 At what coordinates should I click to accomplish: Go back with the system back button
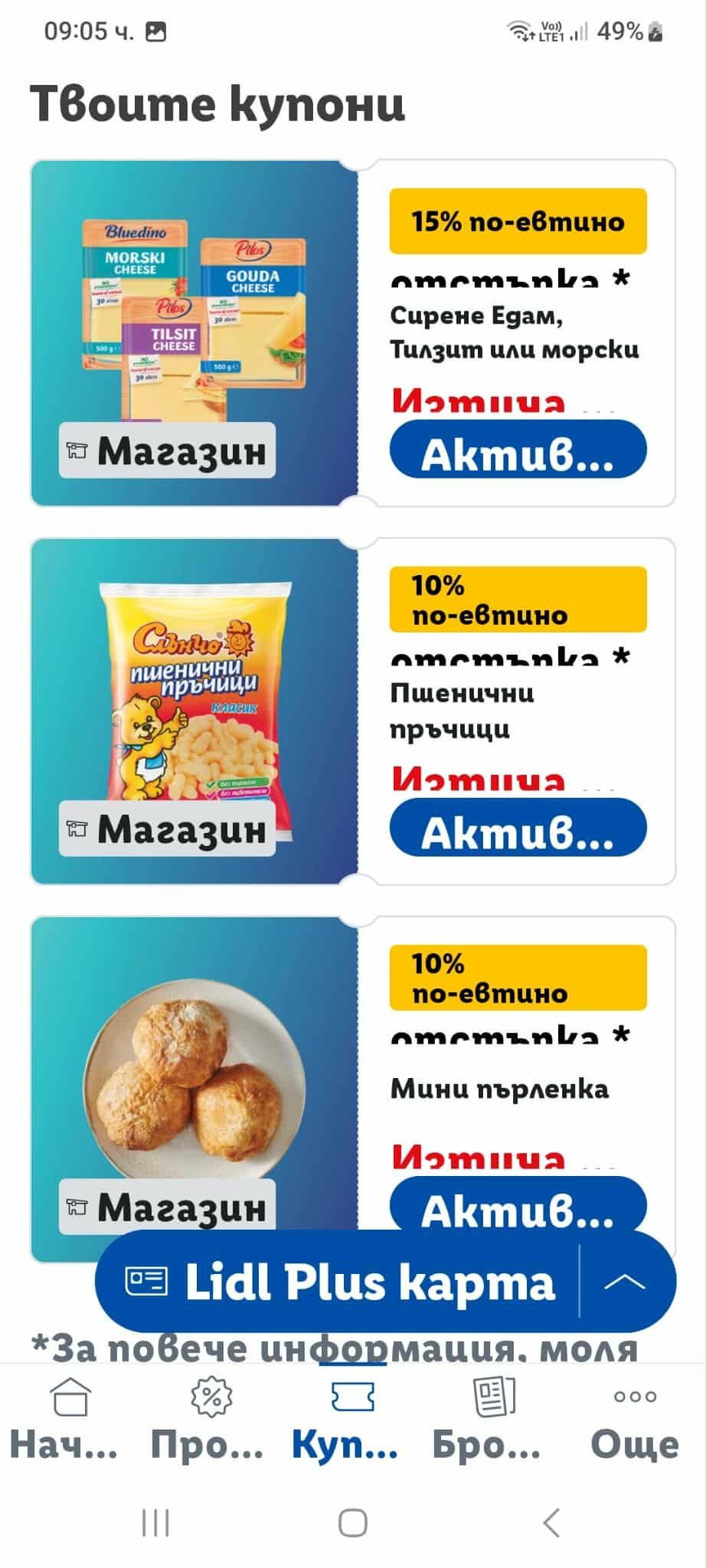[x=551, y=1523]
